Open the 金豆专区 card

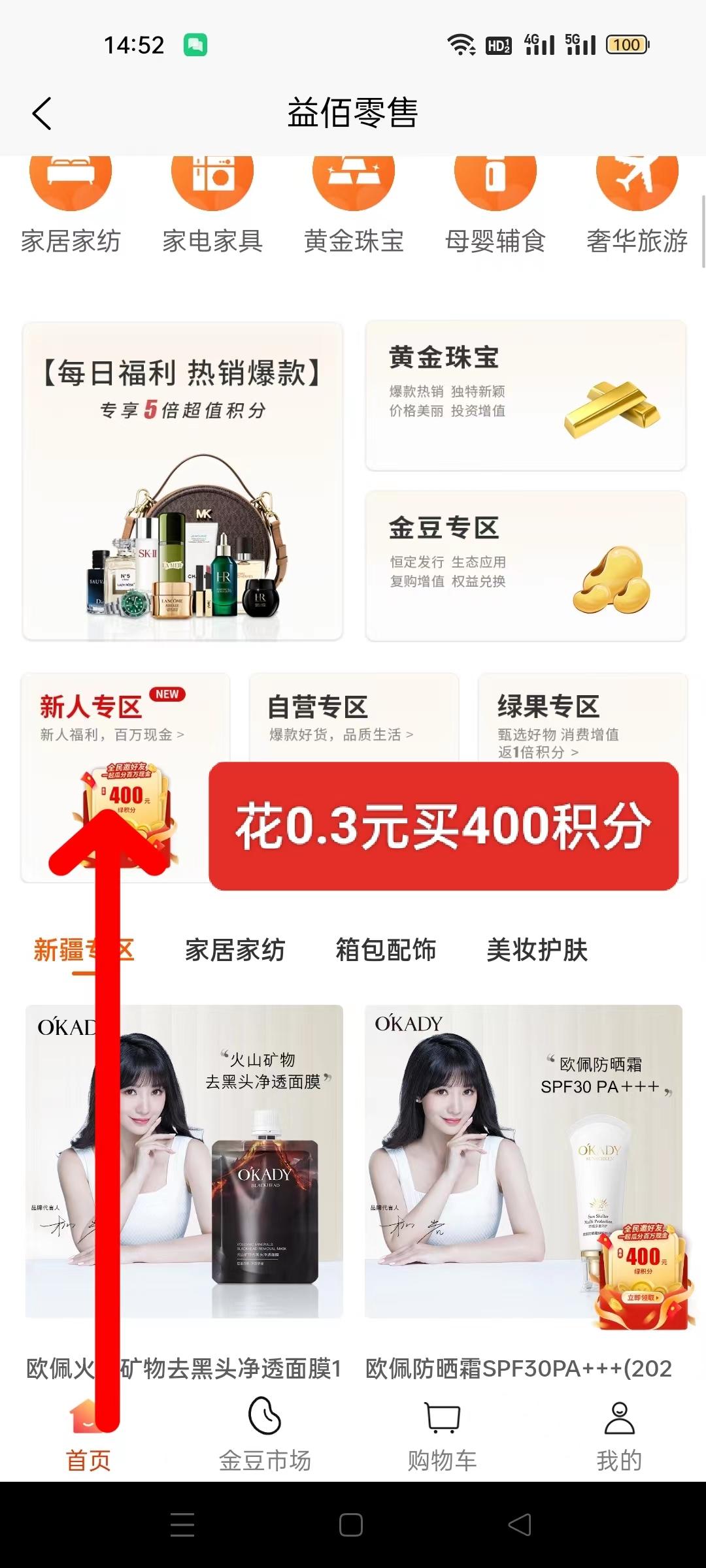[526, 565]
